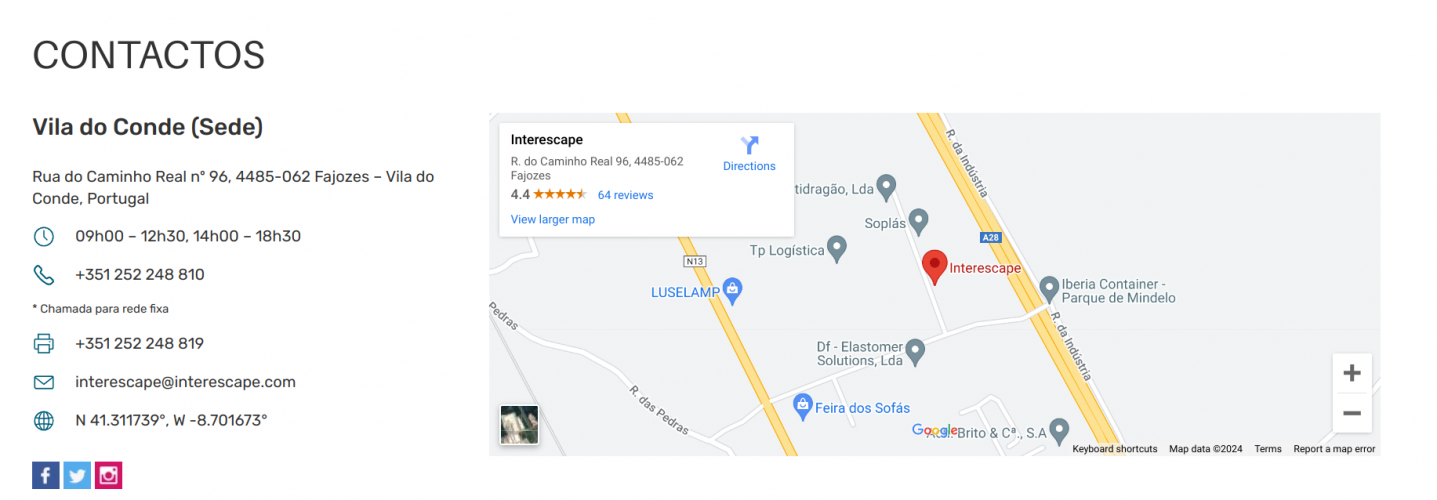Open the map Terms link
This screenshot has height=500, width=1437.
1267,449
